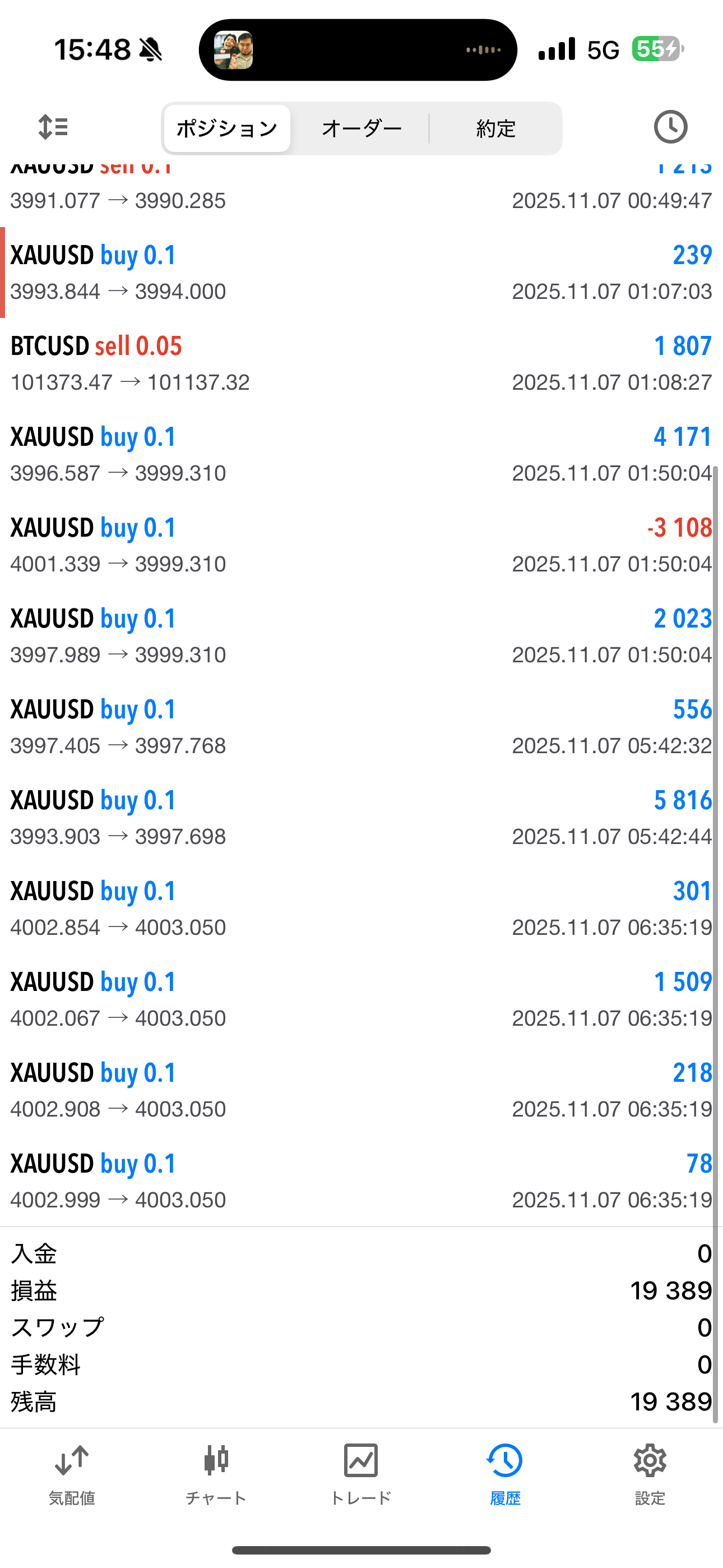Screen dimensions: 723x1568
Task: Expand the XAUUSD trade with profit 4 171
Action: tap(361, 454)
